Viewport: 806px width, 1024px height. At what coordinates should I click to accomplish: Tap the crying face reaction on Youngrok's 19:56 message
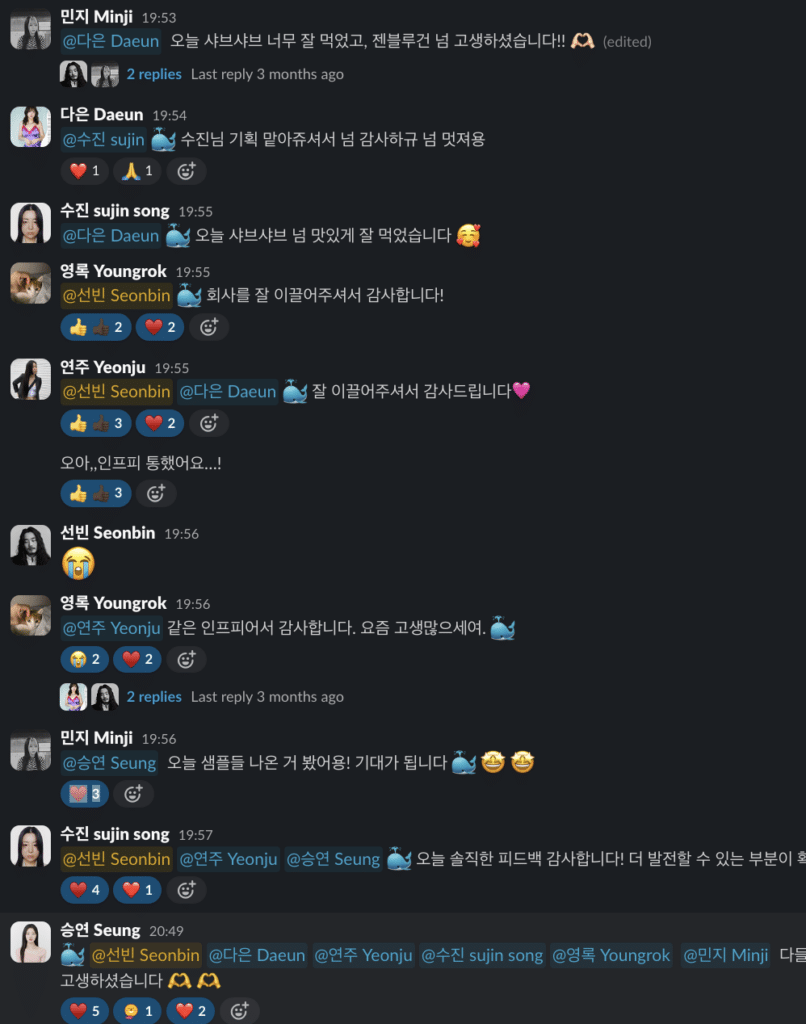pos(85,659)
